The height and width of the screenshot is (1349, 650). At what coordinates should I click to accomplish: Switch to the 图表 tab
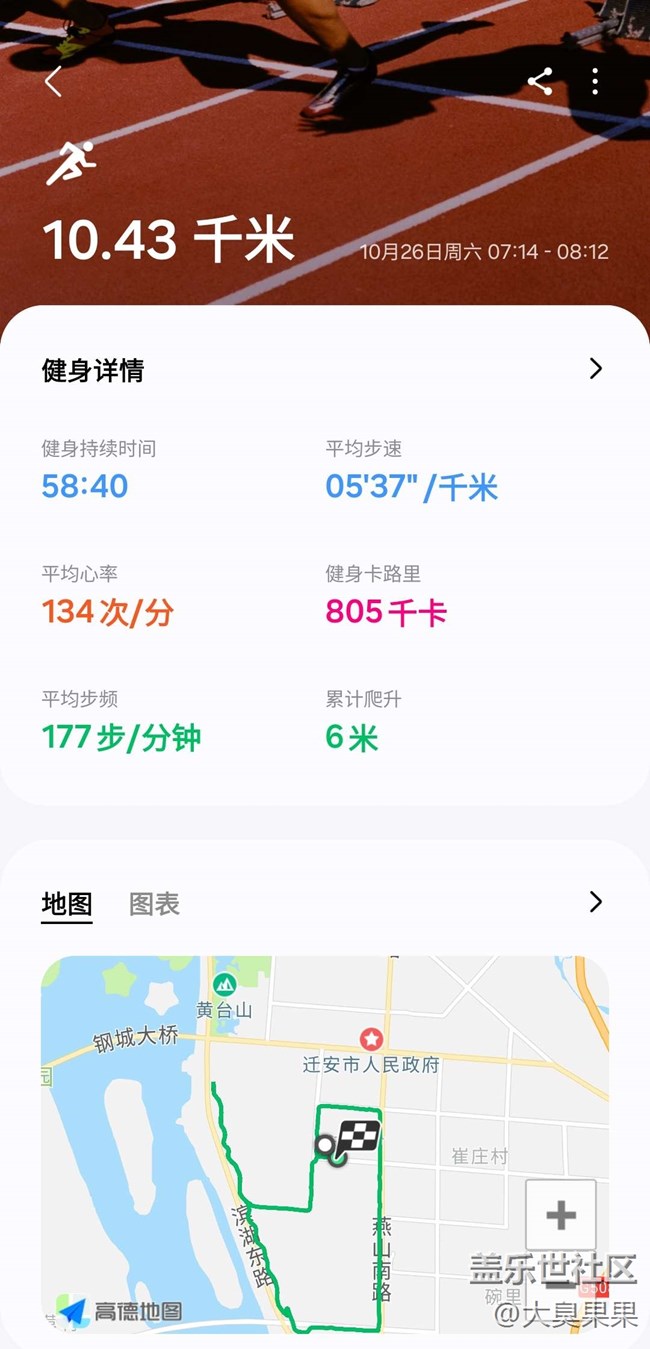[154, 904]
